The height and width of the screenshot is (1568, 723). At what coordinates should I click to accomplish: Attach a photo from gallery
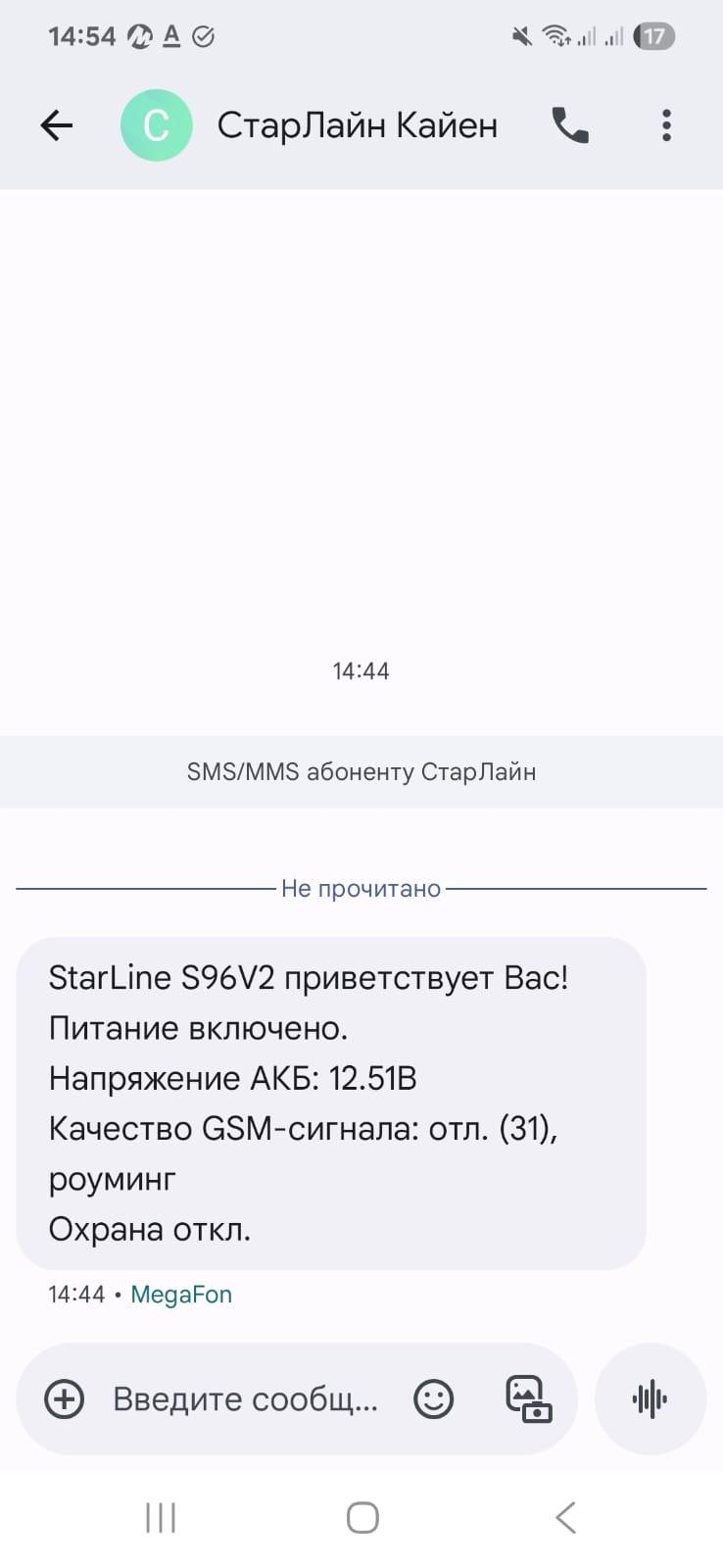[528, 1398]
